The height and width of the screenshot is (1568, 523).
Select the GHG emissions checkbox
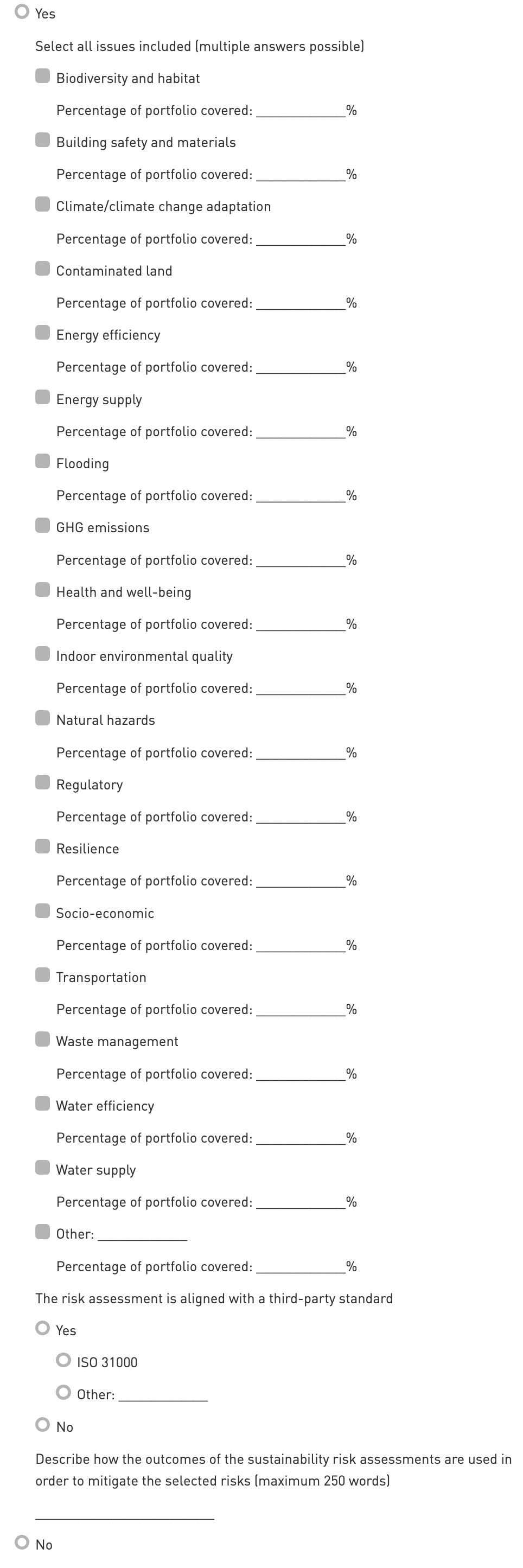coord(43,525)
